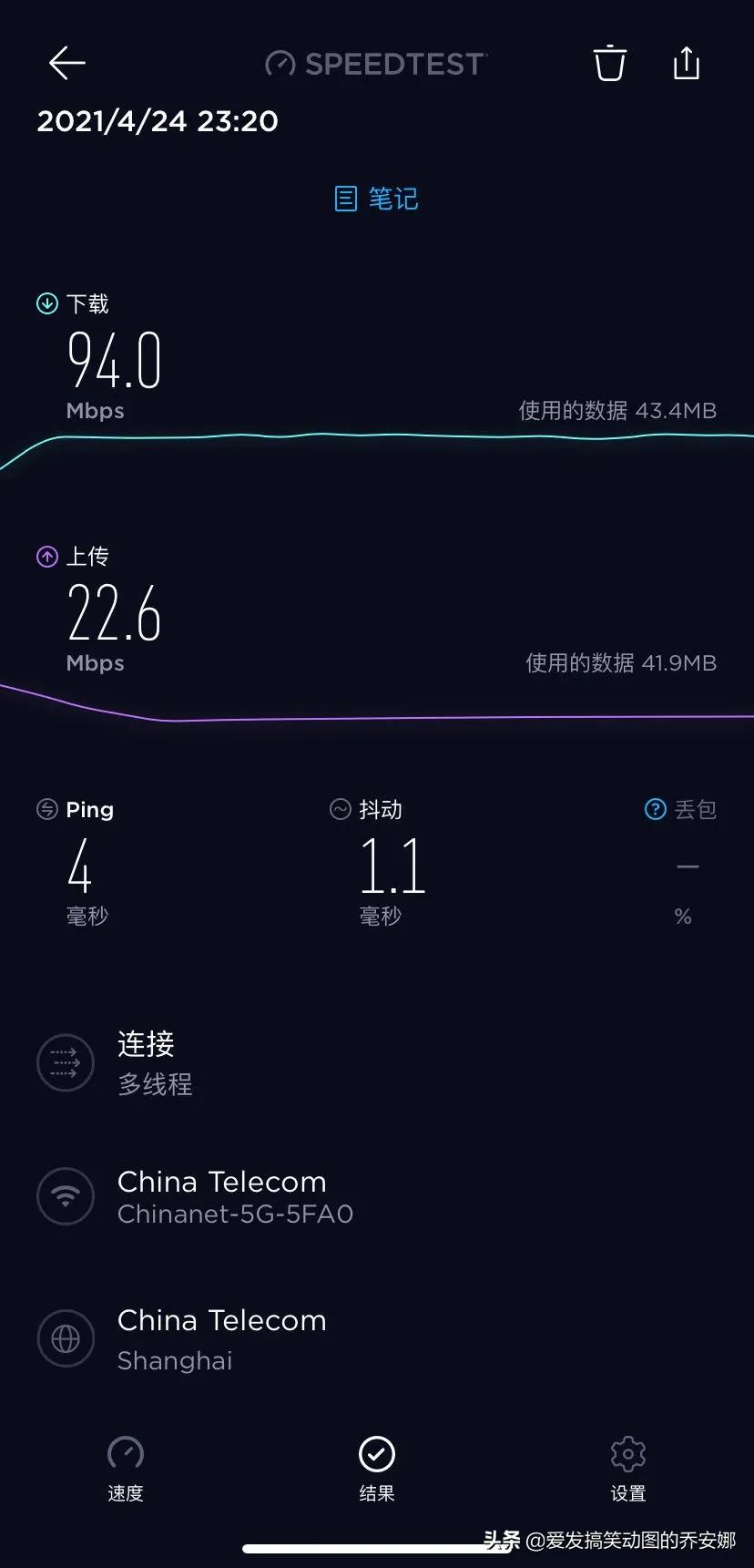Click the multi-thread connection (连接) icon
This screenshot has width=754, height=1568.
[x=66, y=1062]
